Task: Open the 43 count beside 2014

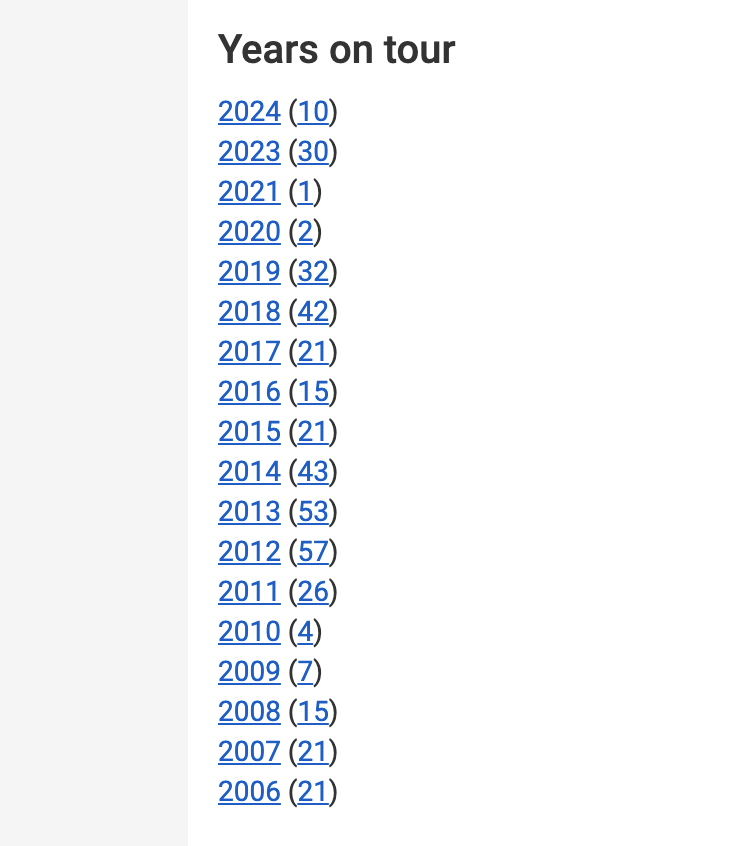Action: click(313, 472)
